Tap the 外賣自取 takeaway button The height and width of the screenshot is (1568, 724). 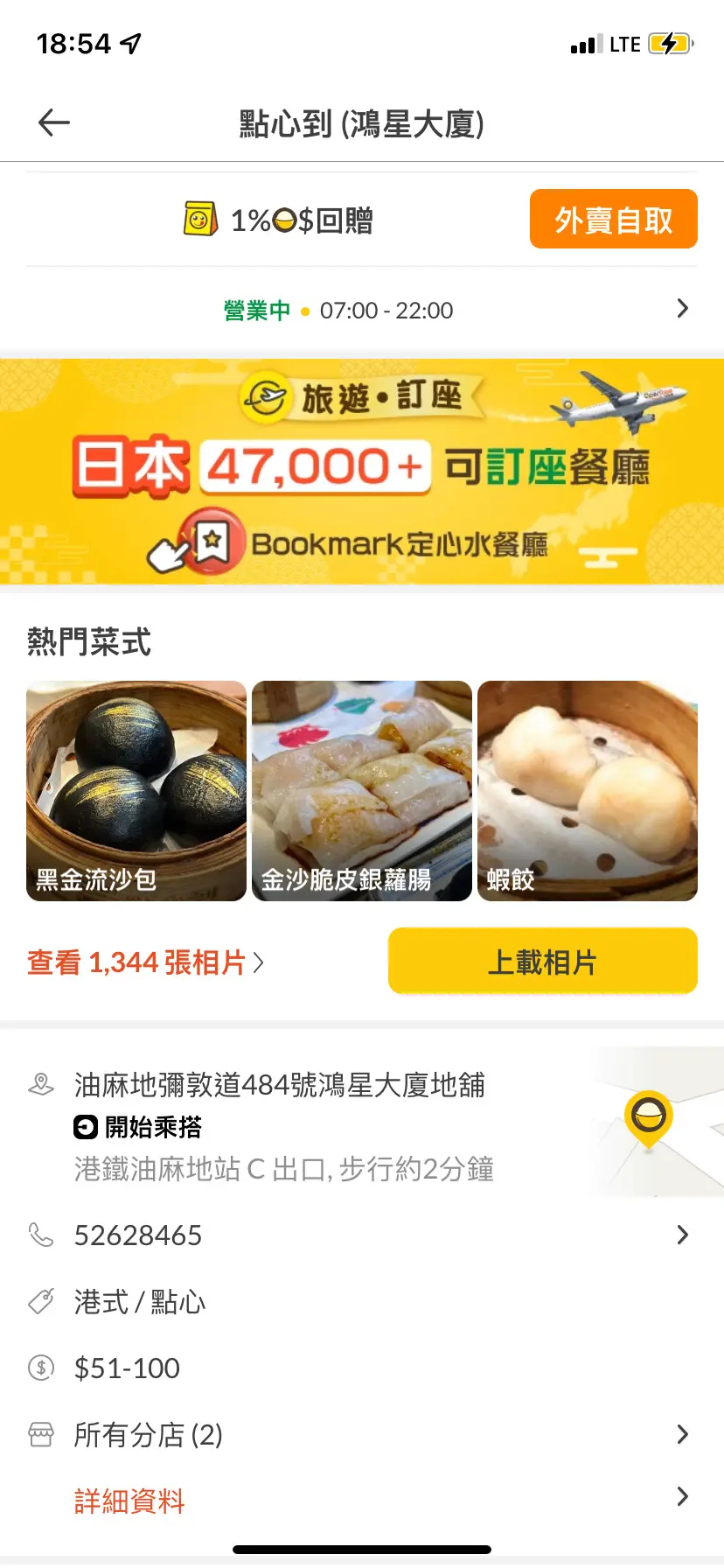click(613, 220)
